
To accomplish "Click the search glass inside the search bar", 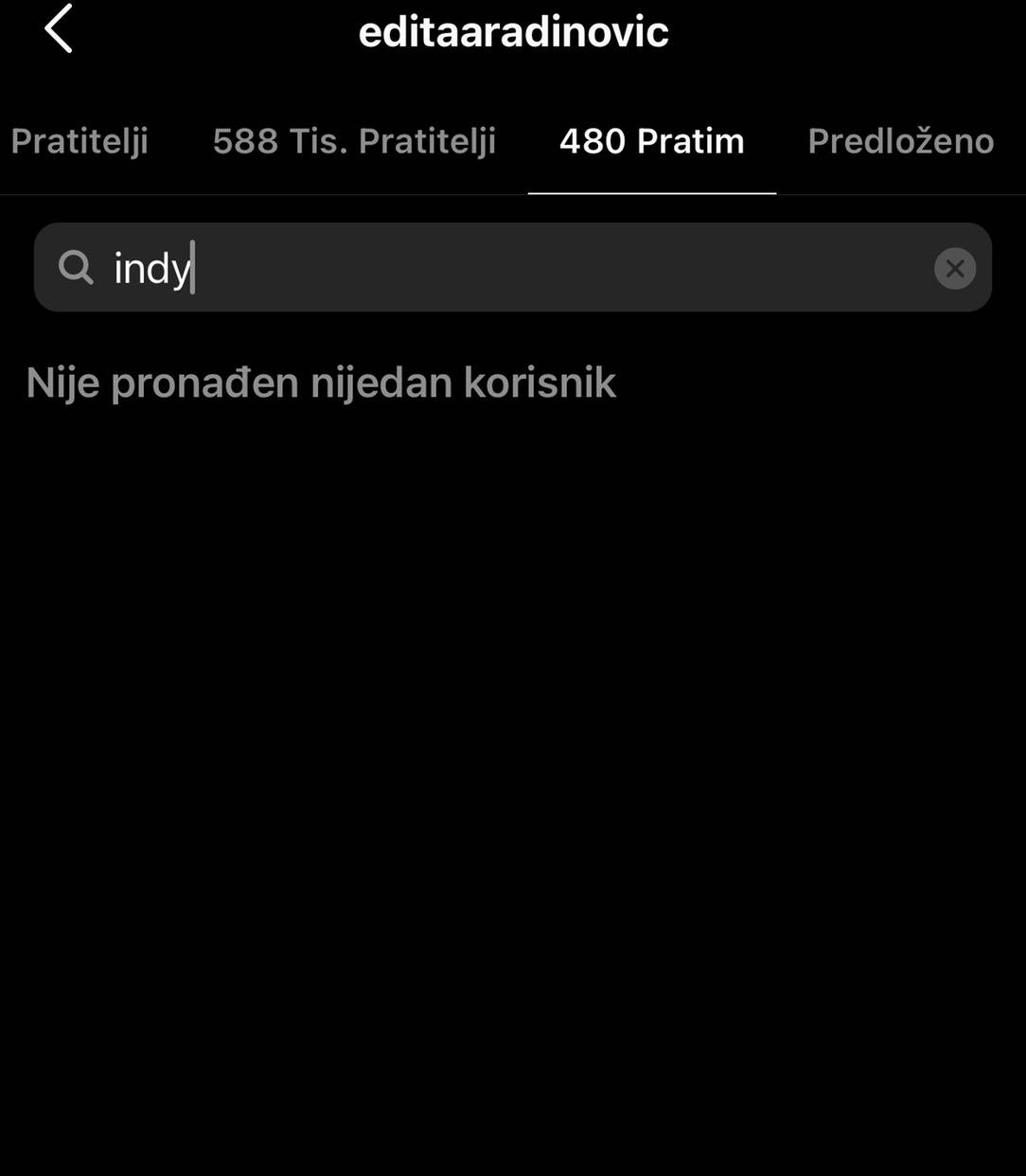I will click(76, 268).
